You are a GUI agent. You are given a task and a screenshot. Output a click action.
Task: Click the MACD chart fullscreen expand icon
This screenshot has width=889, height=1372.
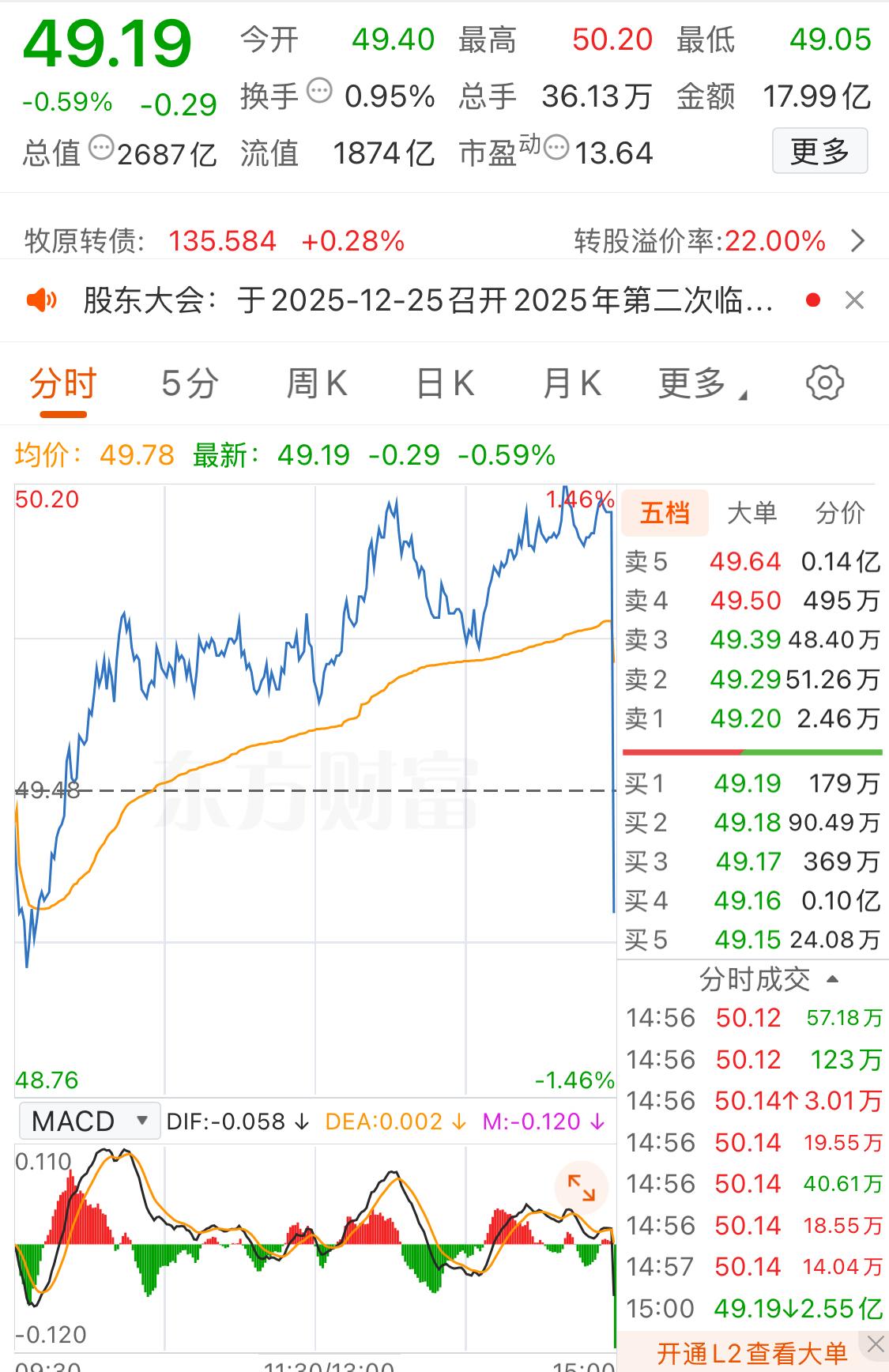(579, 1188)
